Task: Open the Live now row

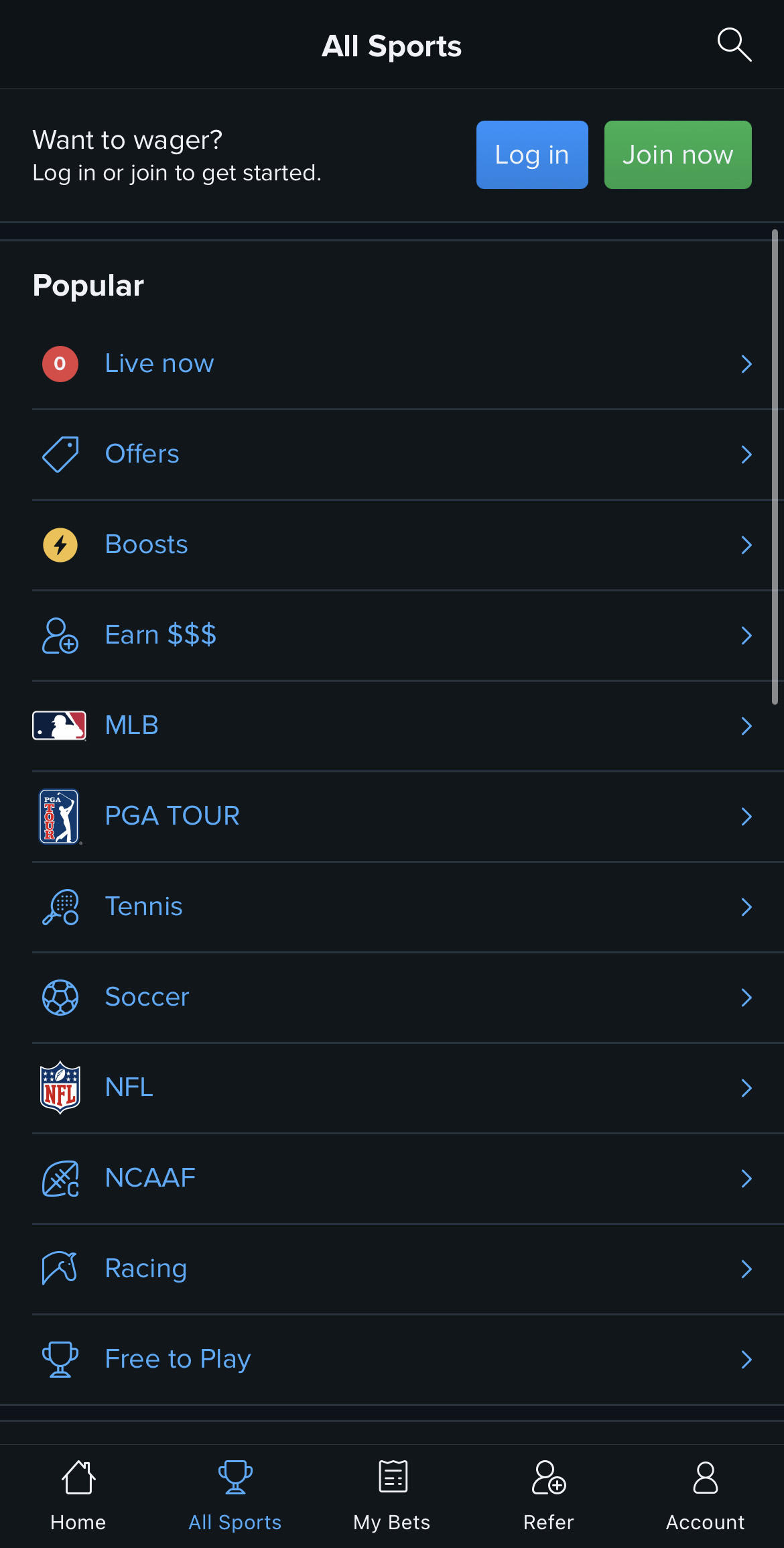Action: pyautogui.click(x=392, y=364)
